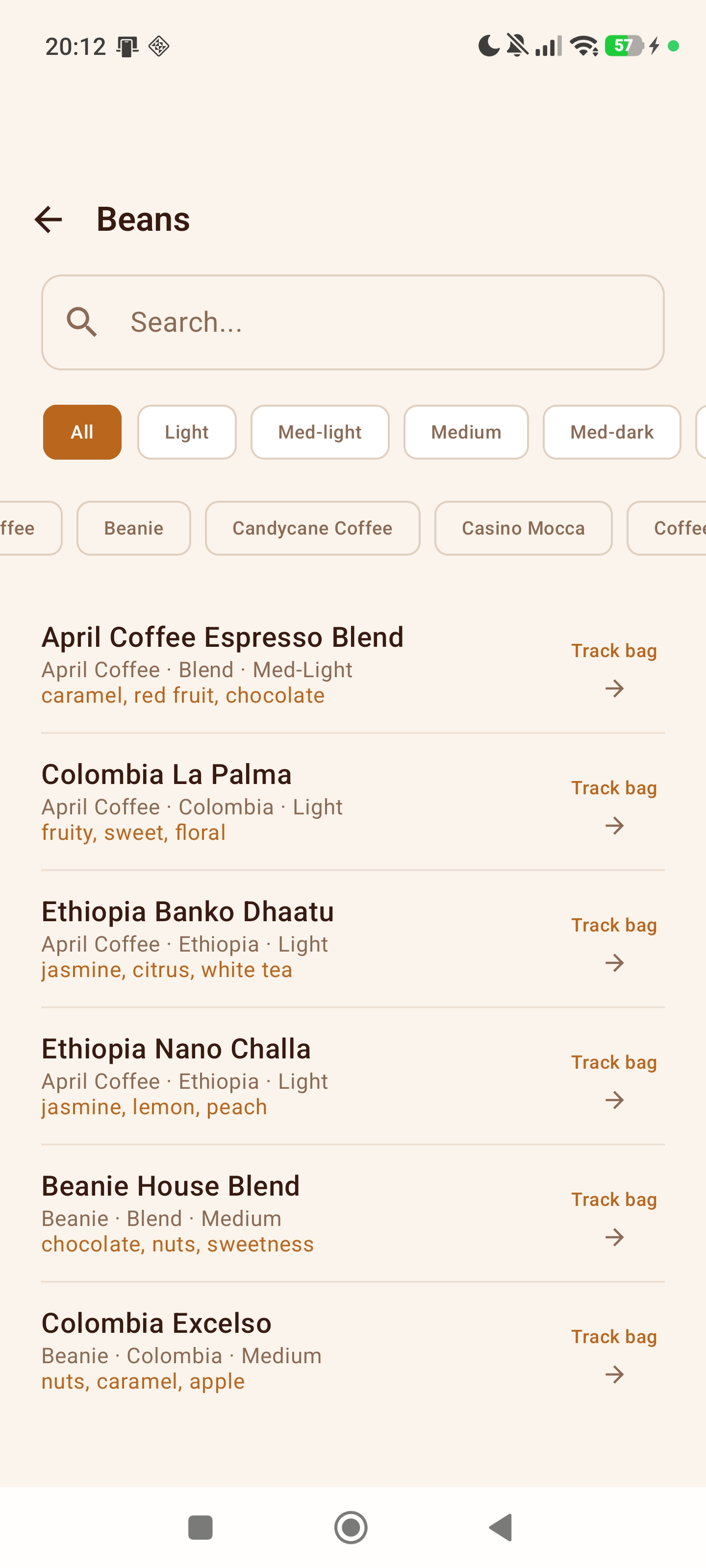The image size is (706, 1568).
Task: Filter by Candycane Coffee roaster
Action: pyautogui.click(x=312, y=528)
